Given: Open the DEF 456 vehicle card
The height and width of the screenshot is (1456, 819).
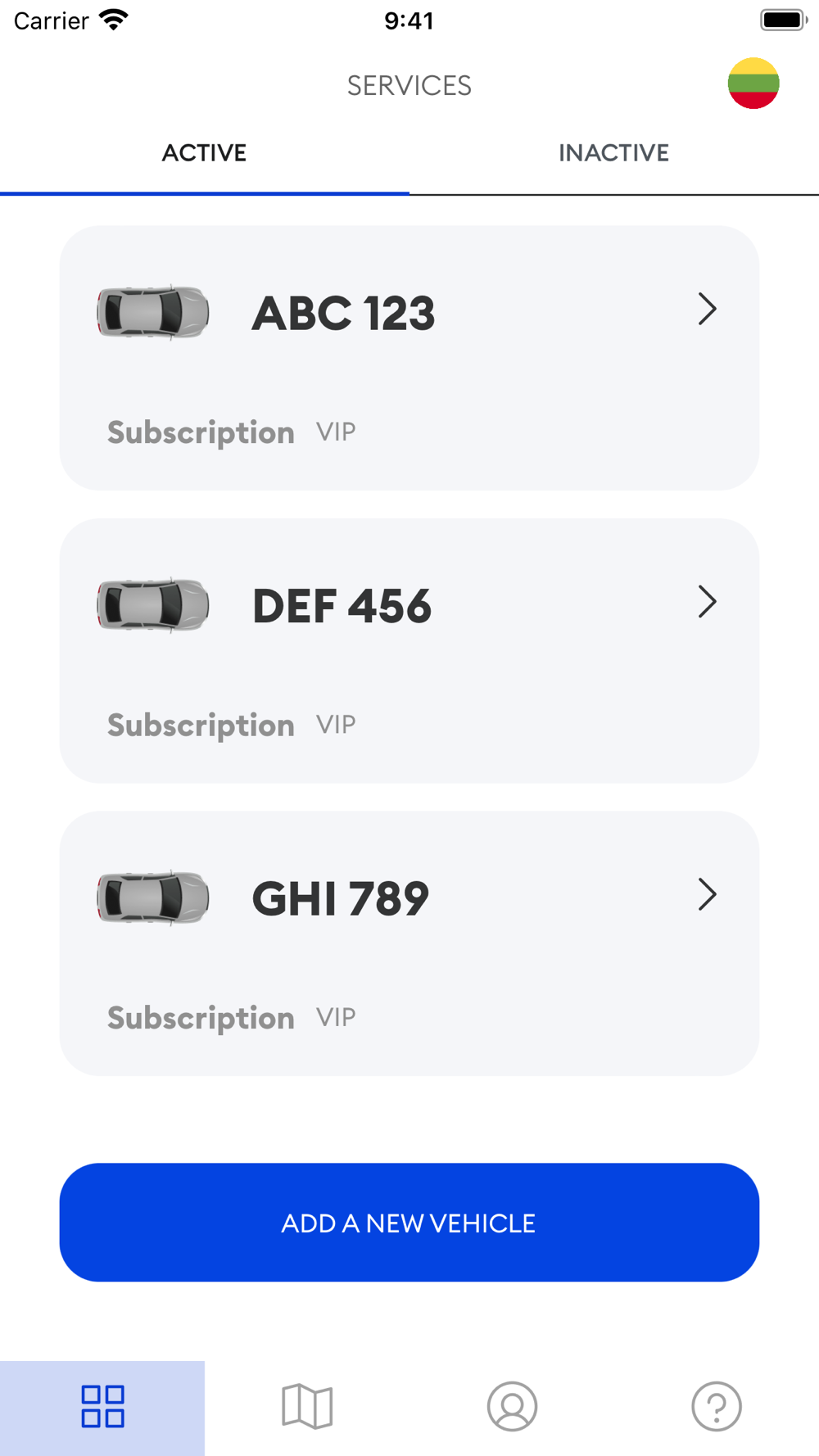Looking at the screenshot, I should point(409,650).
